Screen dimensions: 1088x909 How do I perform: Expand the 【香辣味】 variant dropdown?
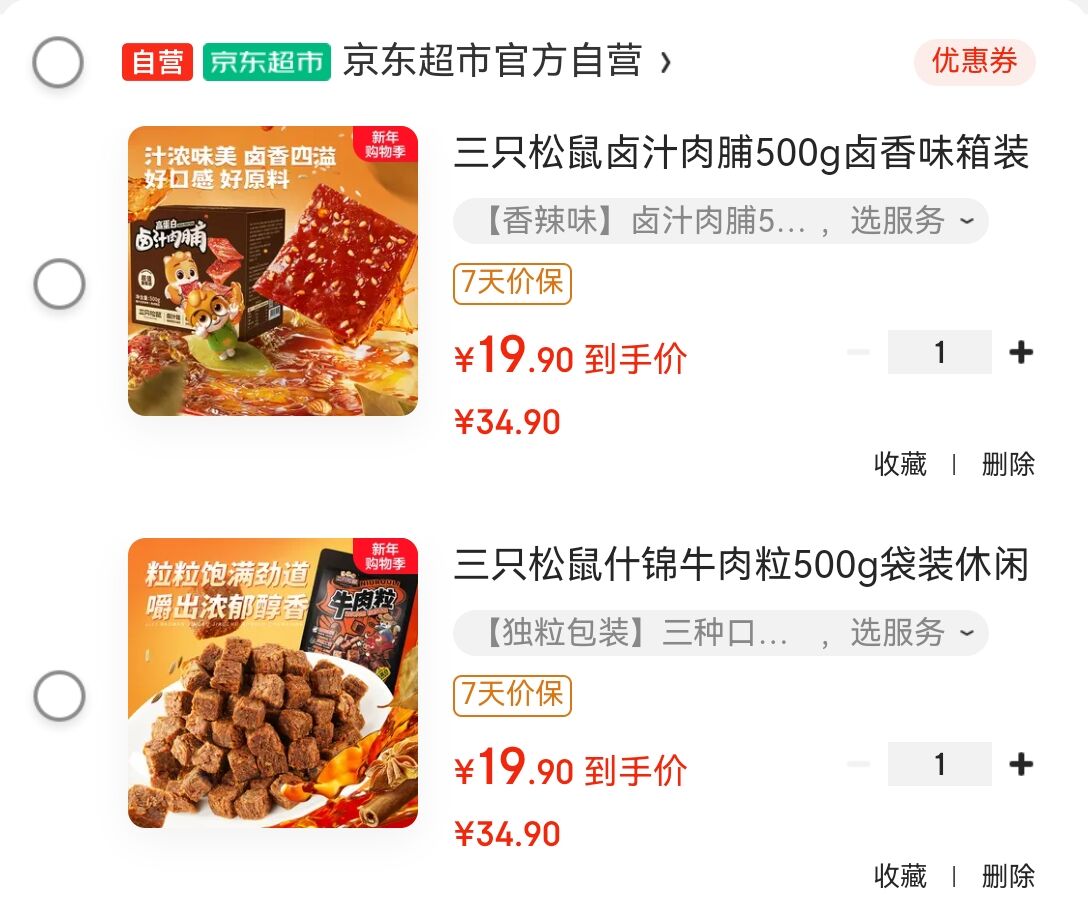[x=720, y=221]
